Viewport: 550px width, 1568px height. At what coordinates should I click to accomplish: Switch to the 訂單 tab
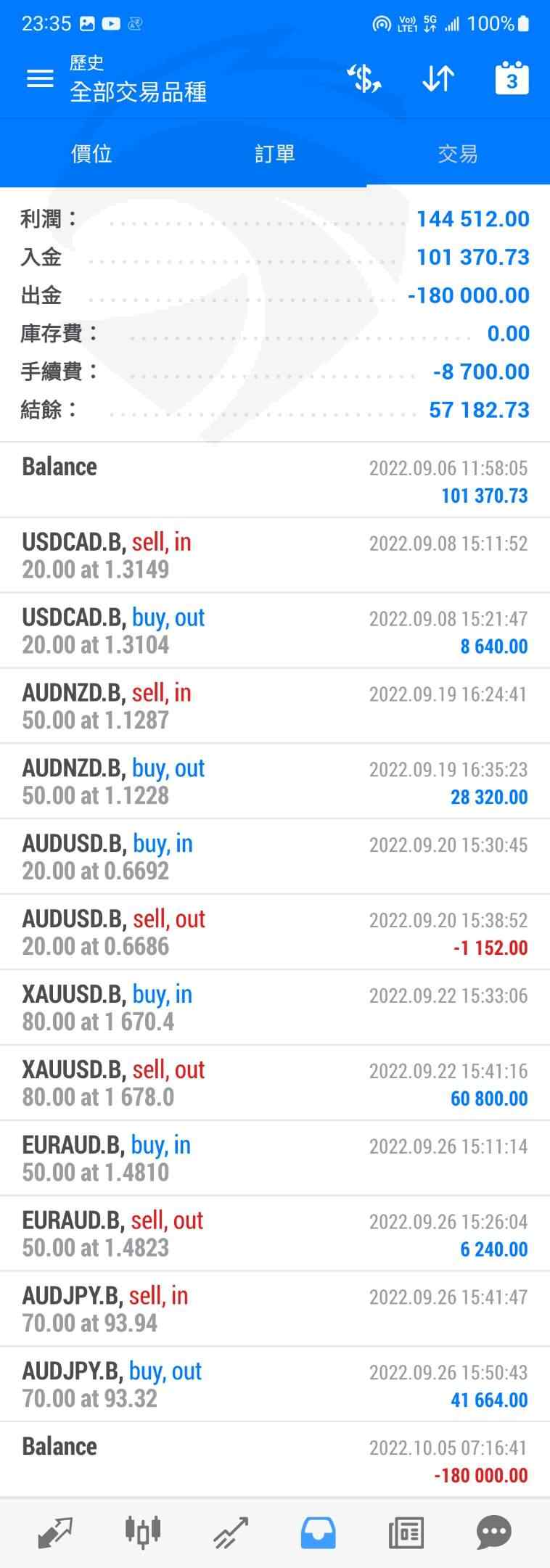[x=275, y=154]
